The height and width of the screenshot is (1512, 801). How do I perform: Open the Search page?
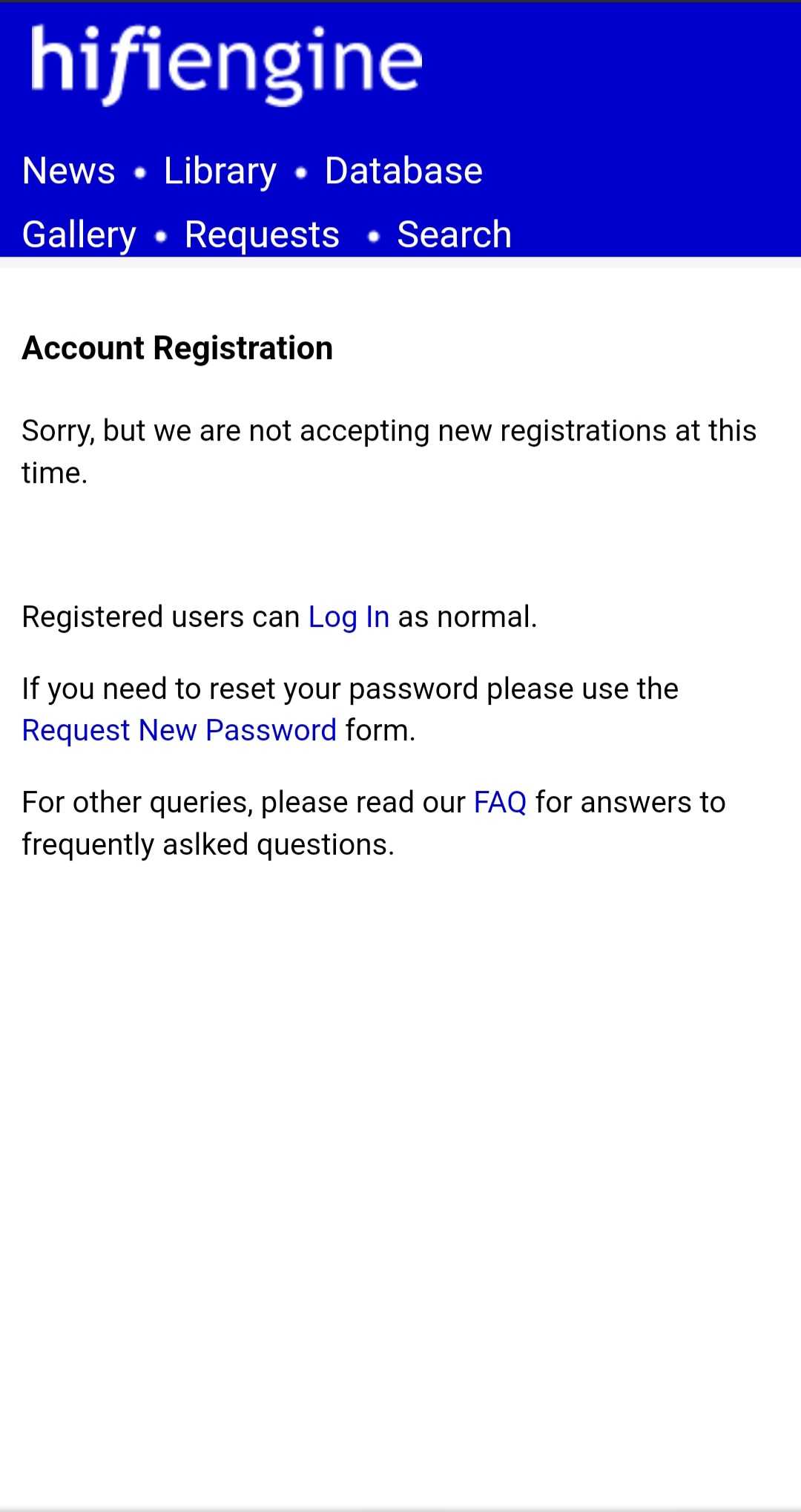(x=454, y=234)
